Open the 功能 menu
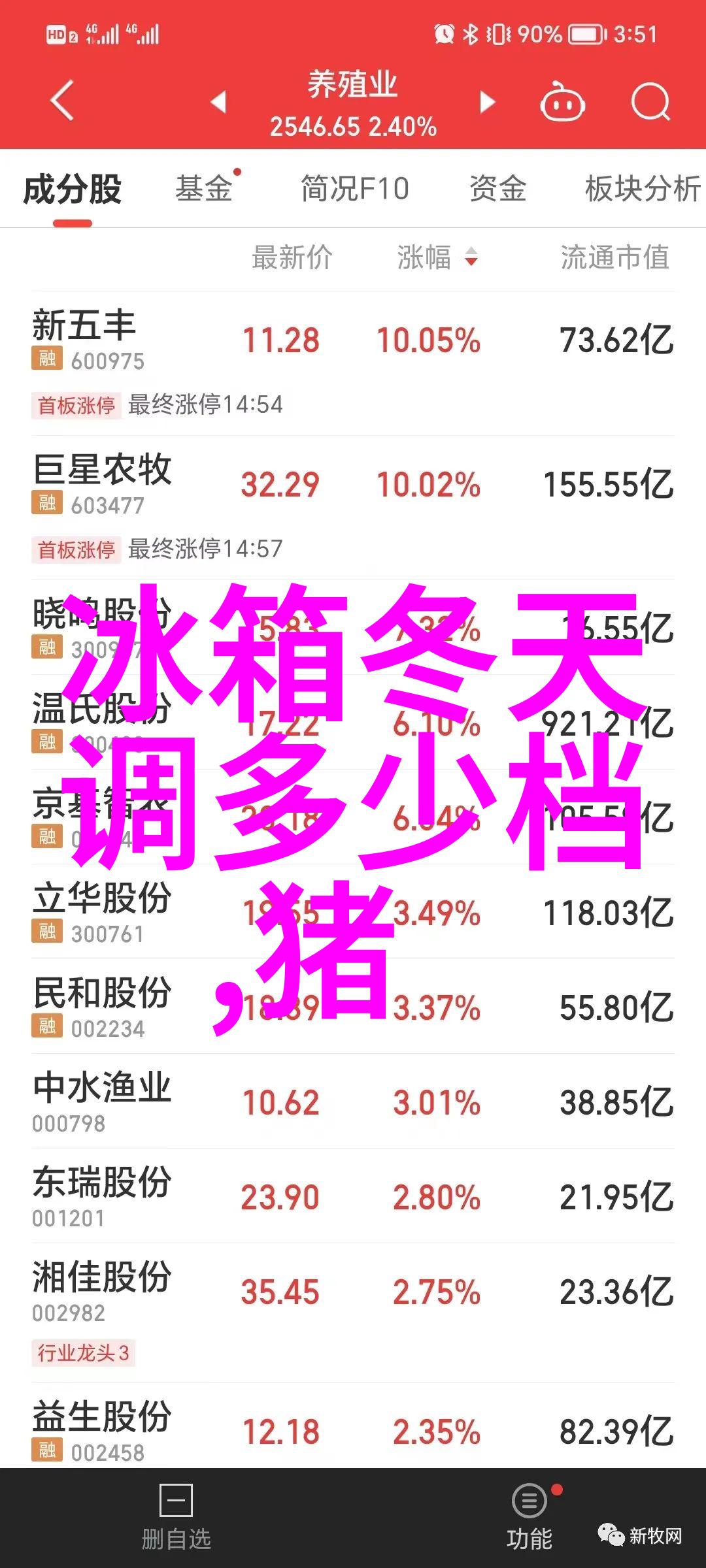Viewport: 706px width, 1568px height. [529, 1517]
